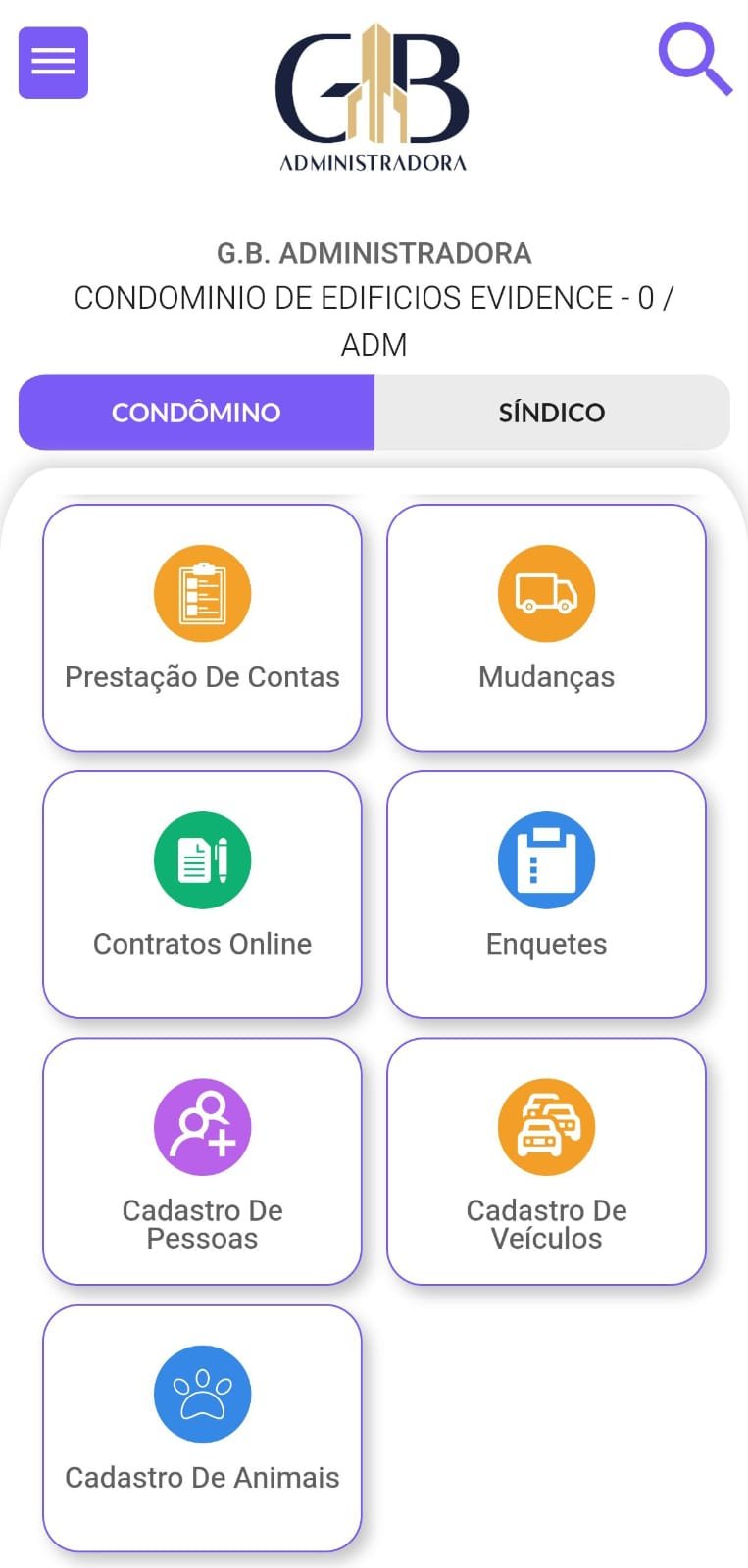Open Cadastro De Pessoas

click(x=202, y=1161)
